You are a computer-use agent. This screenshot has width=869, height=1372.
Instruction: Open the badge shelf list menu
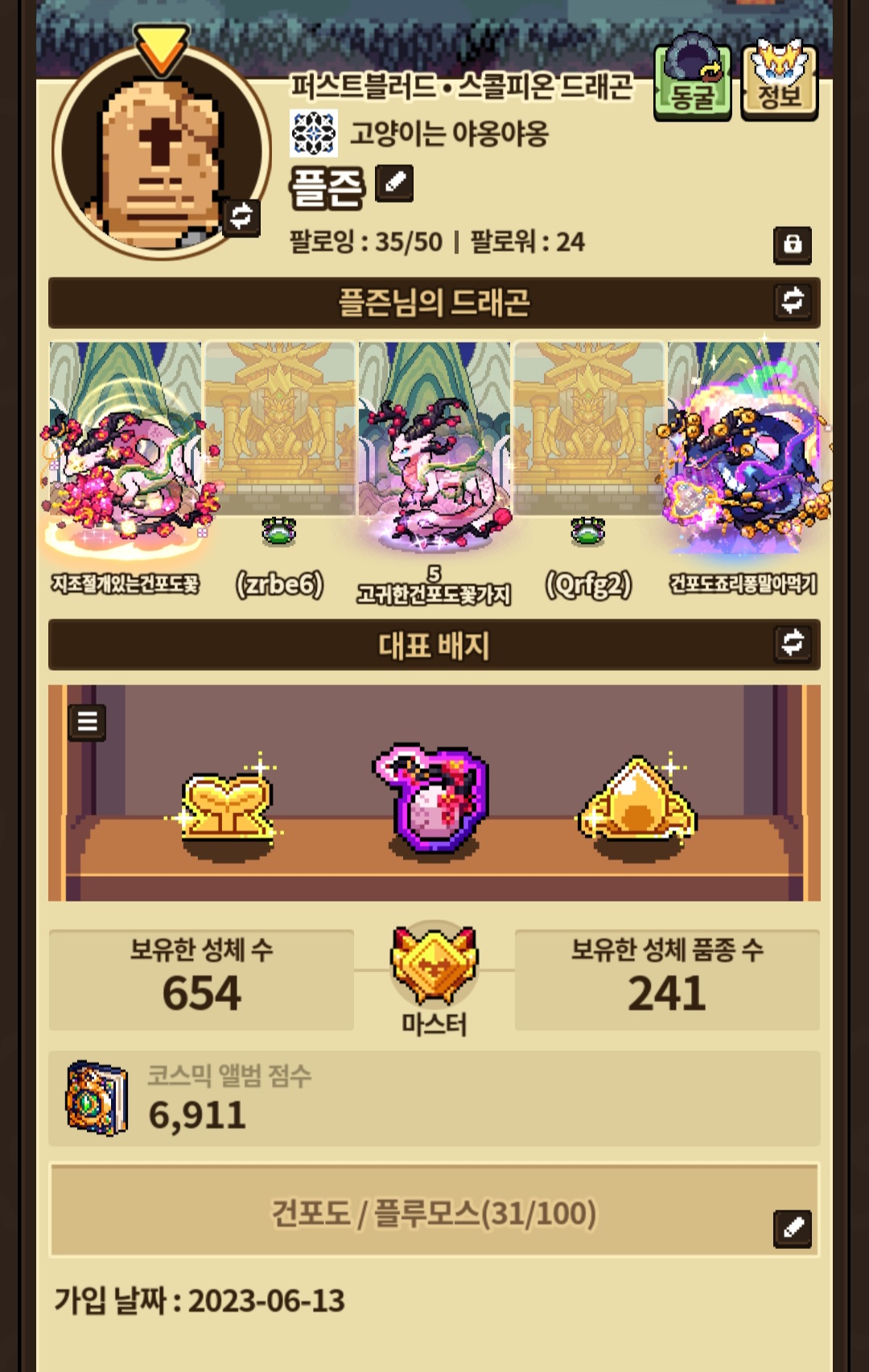(87, 721)
